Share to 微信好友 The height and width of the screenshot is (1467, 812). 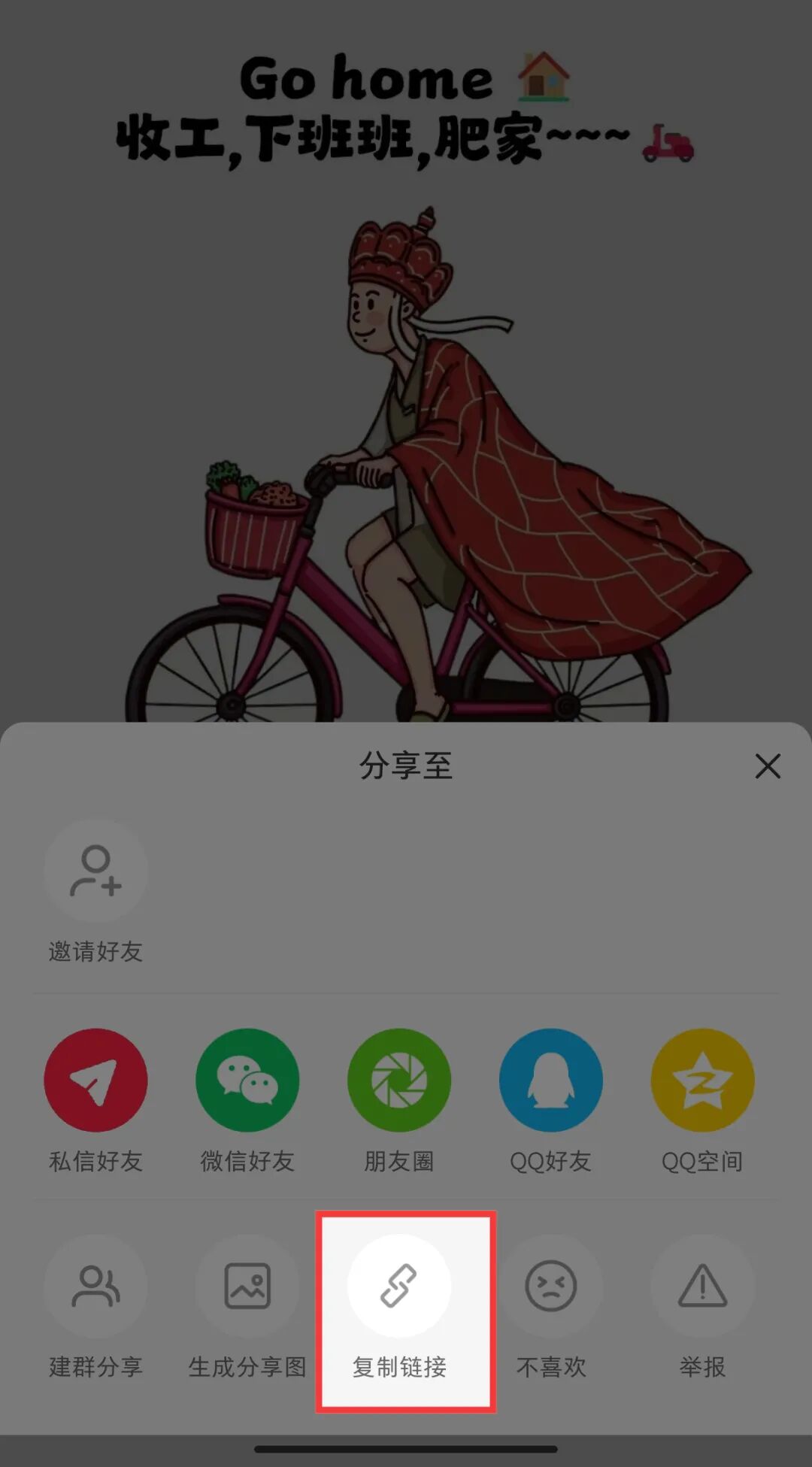247,1081
